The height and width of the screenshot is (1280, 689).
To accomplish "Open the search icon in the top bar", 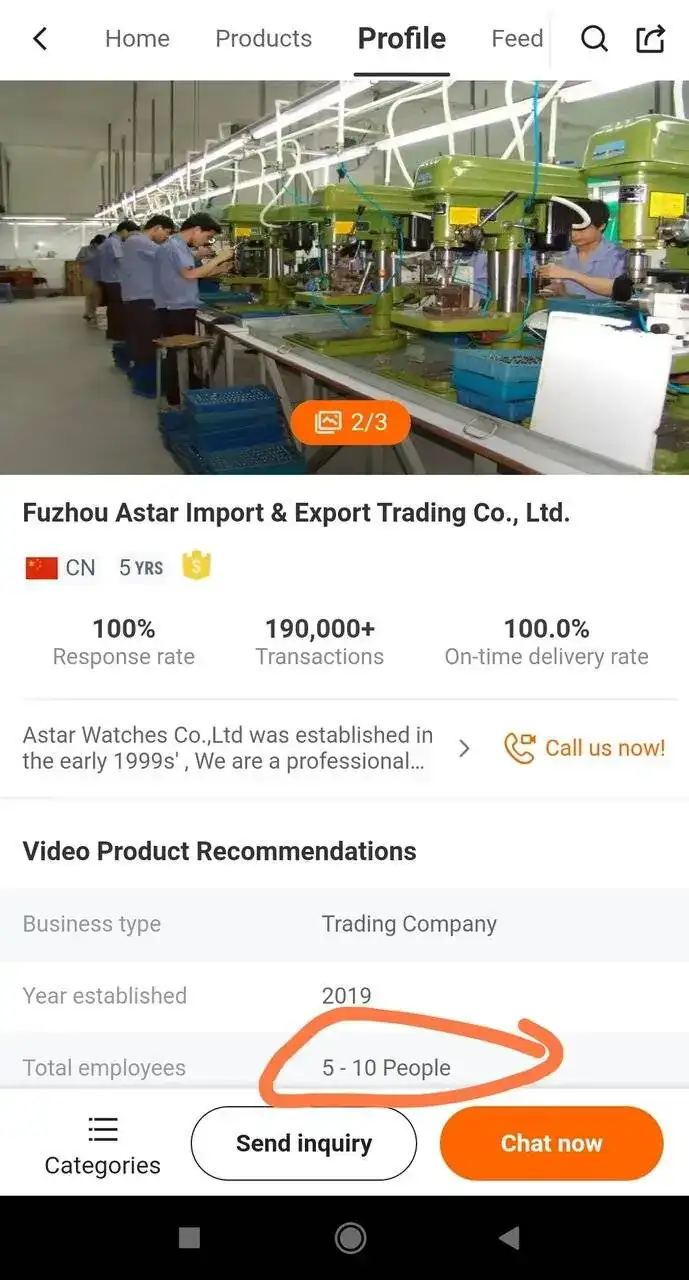I will pos(594,39).
